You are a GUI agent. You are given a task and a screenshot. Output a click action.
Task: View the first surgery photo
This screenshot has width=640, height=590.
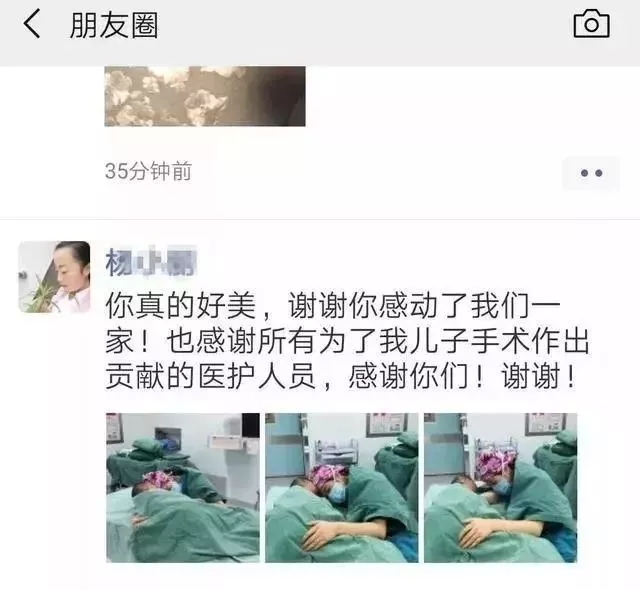pos(182,487)
